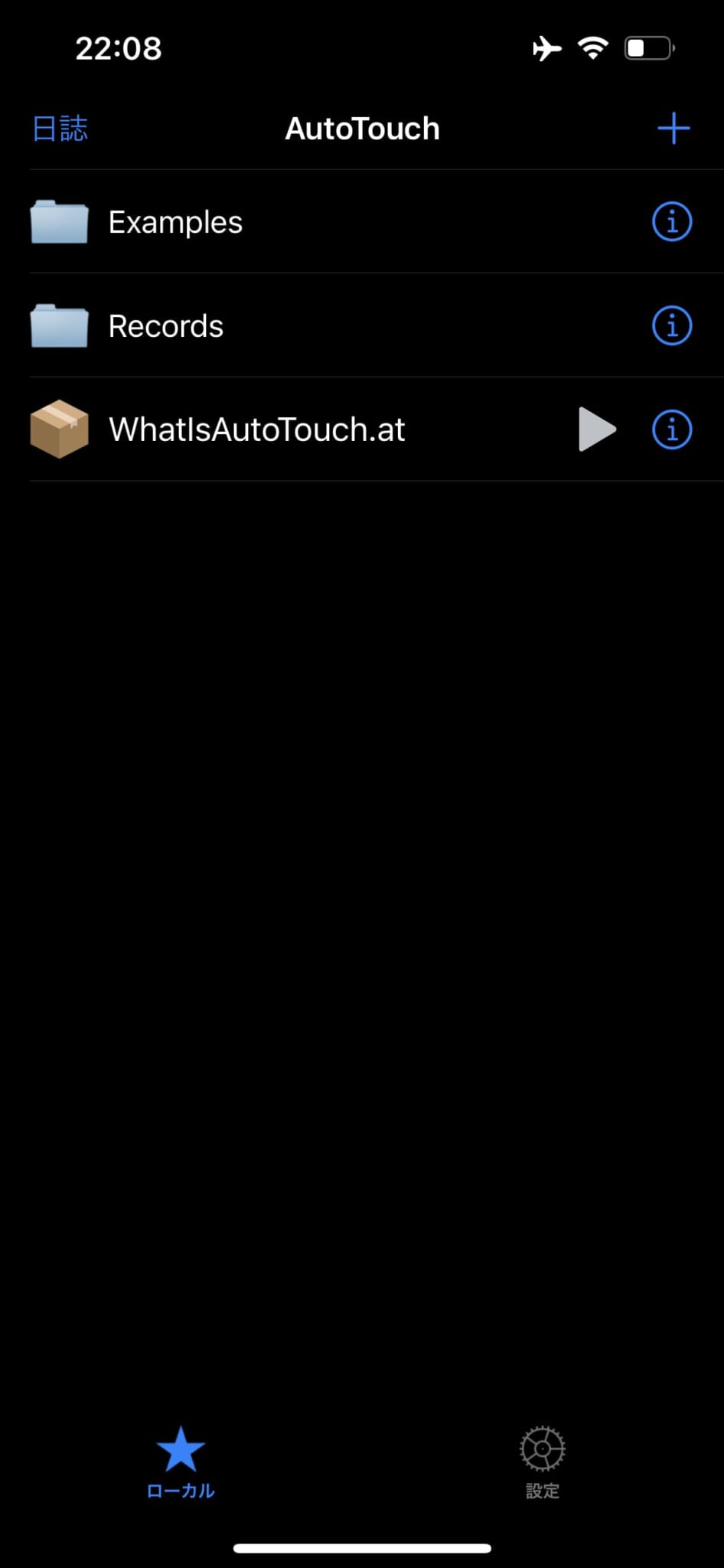Switch to the ローカル tab

(x=181, y=1462)
